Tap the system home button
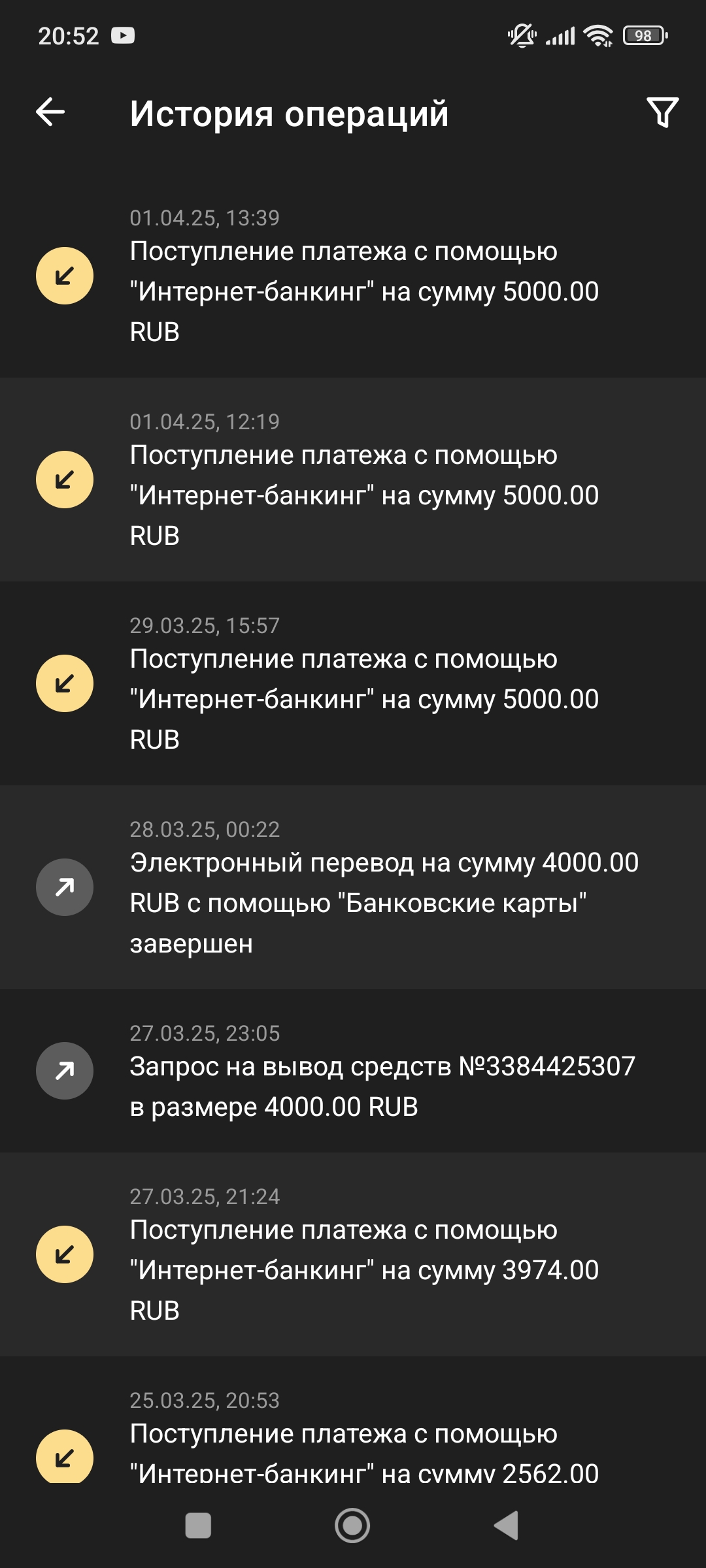This screenshot has width=706, height=1568. (352, 1526)
